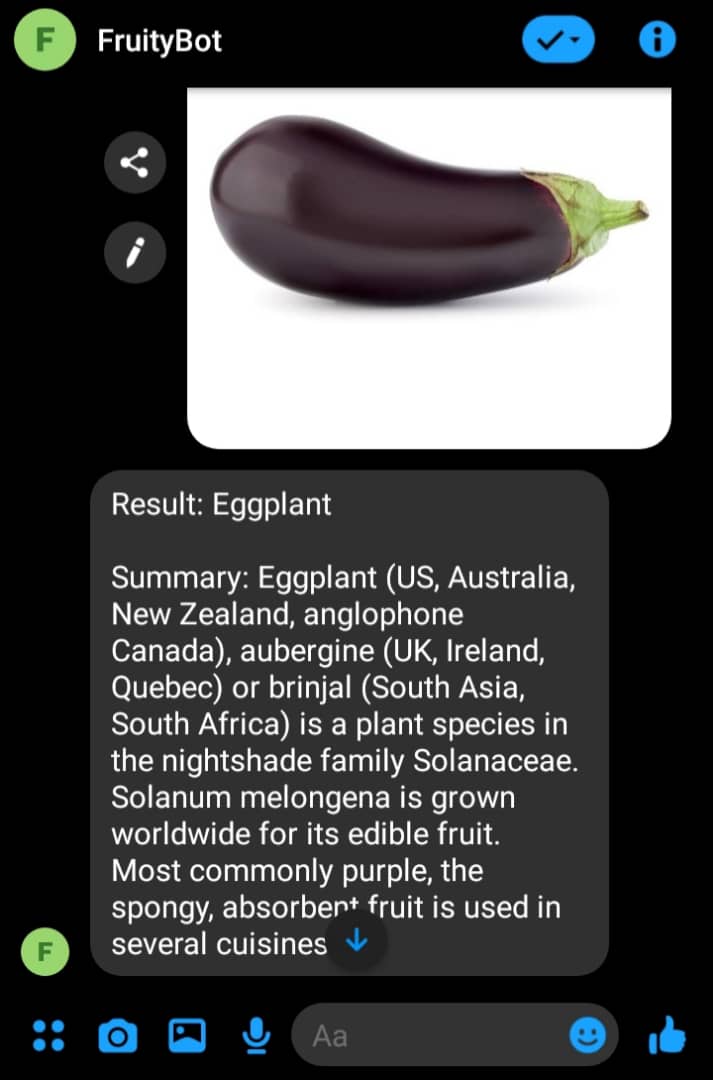Open the checkmark mark-as-done dropdown
713x1080 pixels.
click(558, 40)
